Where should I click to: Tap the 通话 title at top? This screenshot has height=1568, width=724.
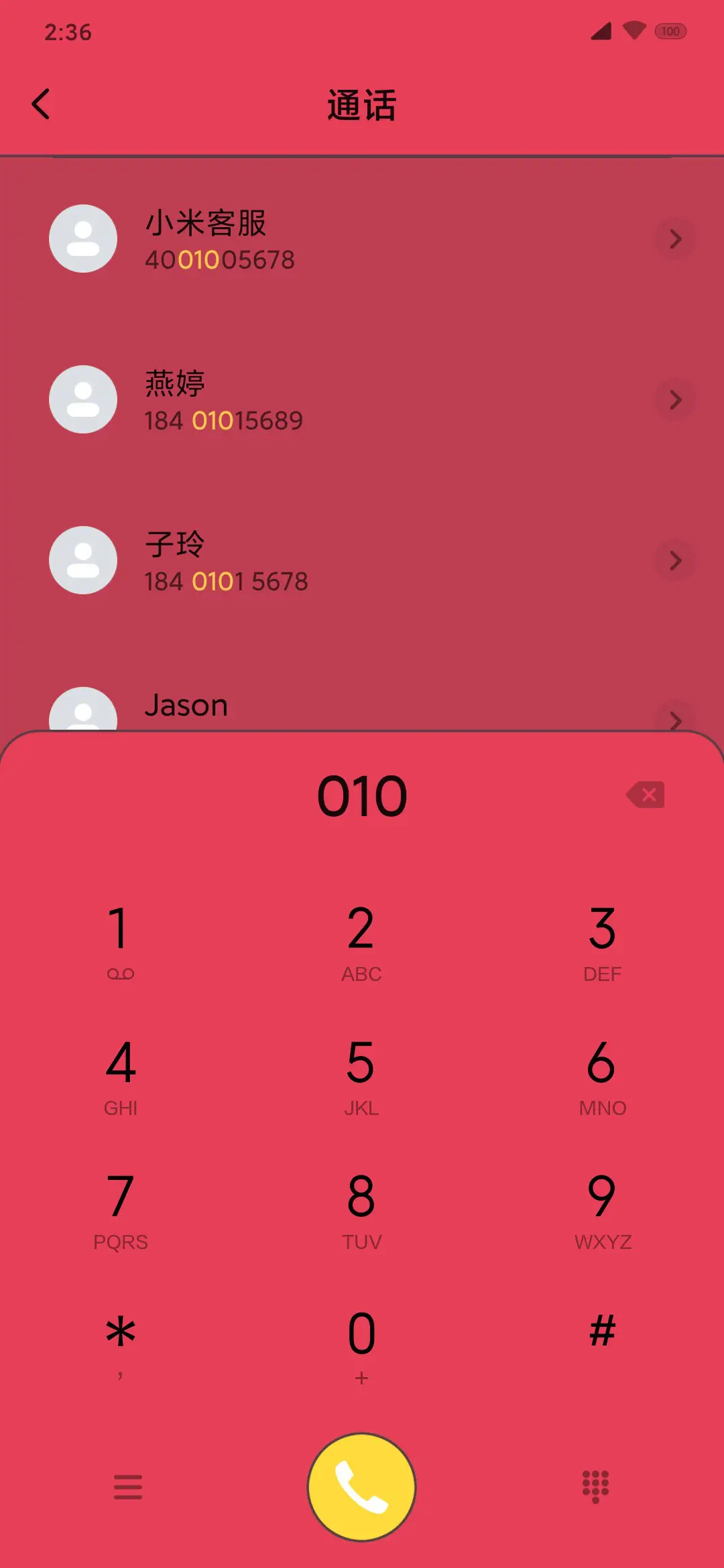click(x=361, y=105)
